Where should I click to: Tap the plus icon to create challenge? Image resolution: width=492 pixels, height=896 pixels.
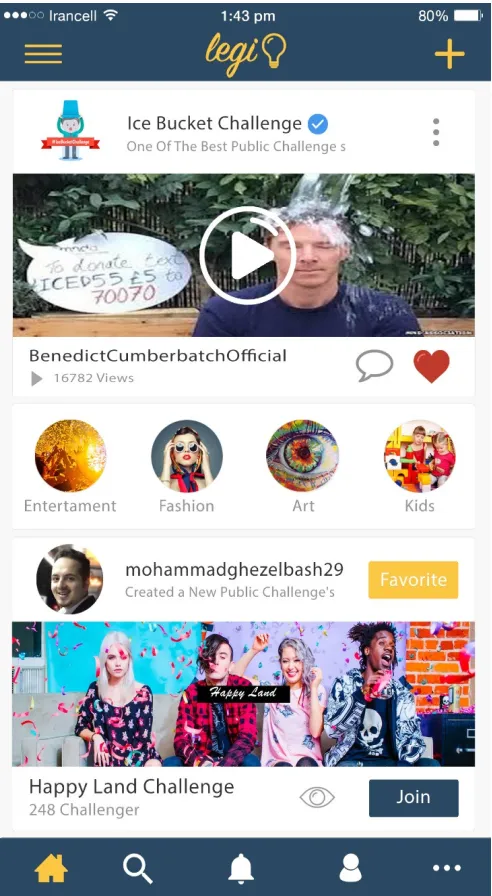449,54
